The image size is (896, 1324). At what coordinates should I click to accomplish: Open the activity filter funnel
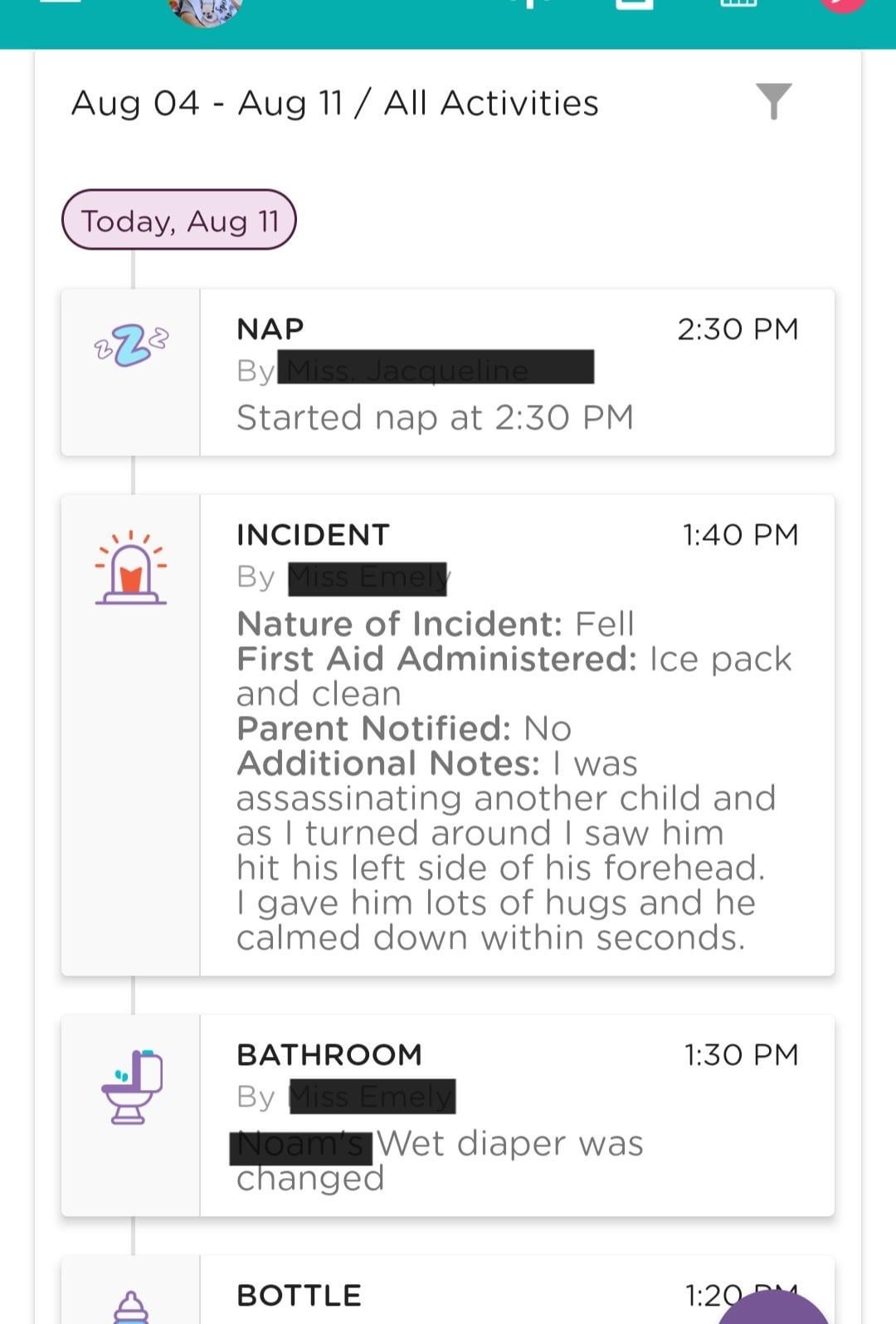(x=773, y=102)
